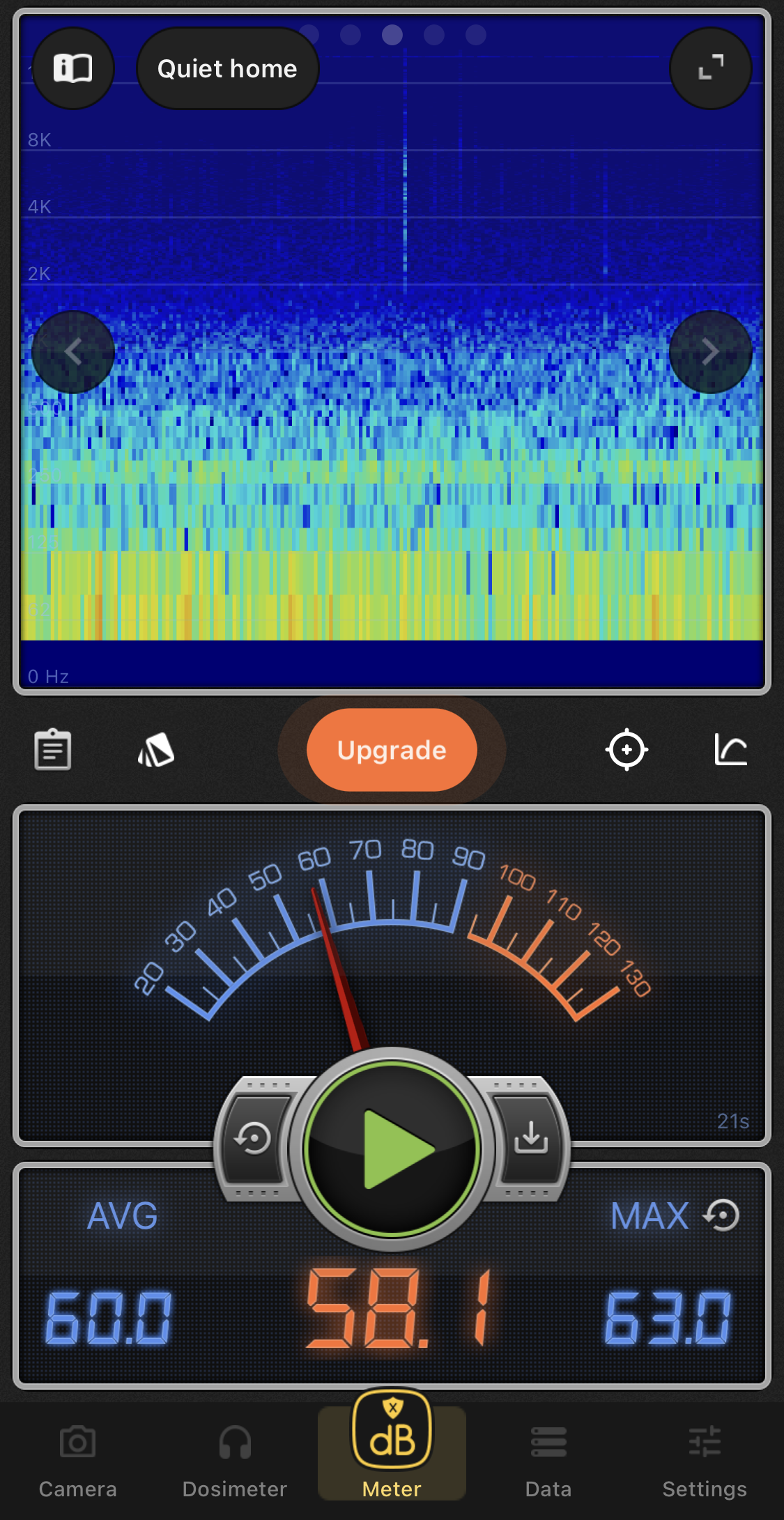
Task: Open the Data tab
Action: (548, 1458)
